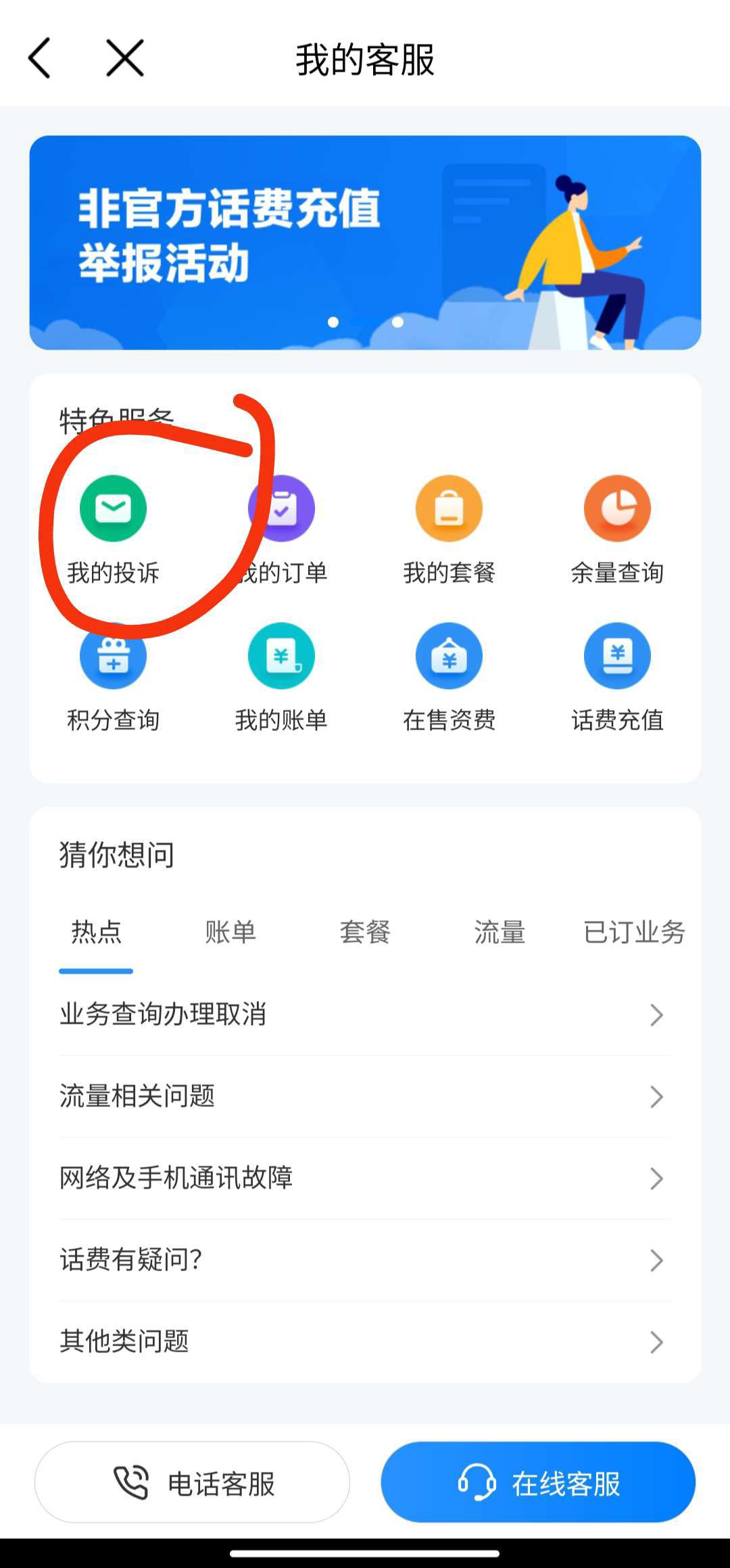Open the 积分查询 points gift icon
This screenshot has width=730, height=1568.
pos(113,656)
